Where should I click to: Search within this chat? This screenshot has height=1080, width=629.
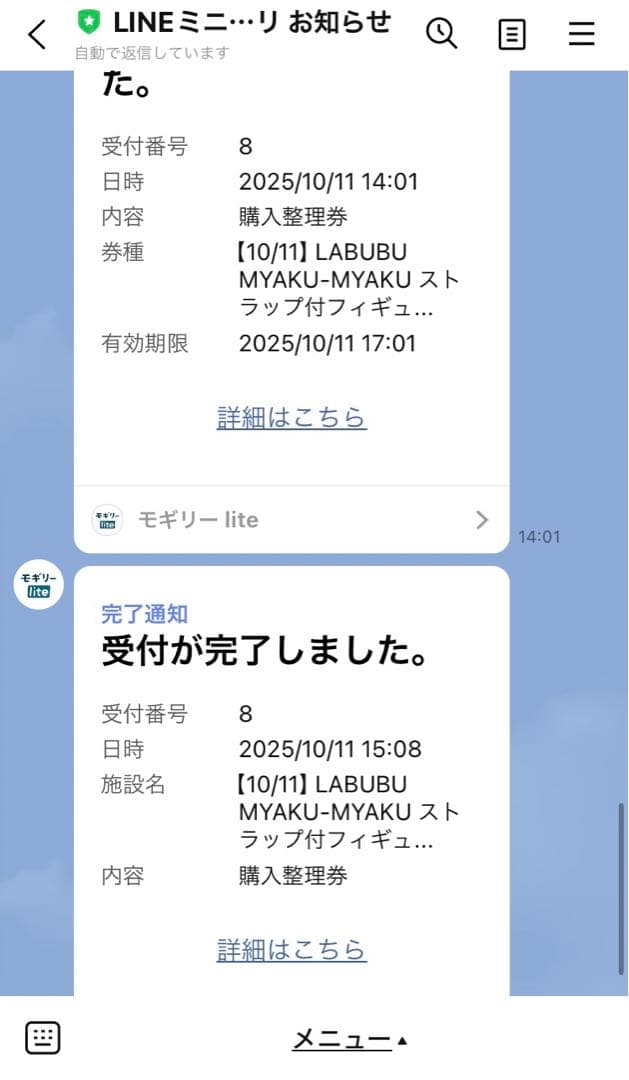pyautogui.click(x=441, y=34)
